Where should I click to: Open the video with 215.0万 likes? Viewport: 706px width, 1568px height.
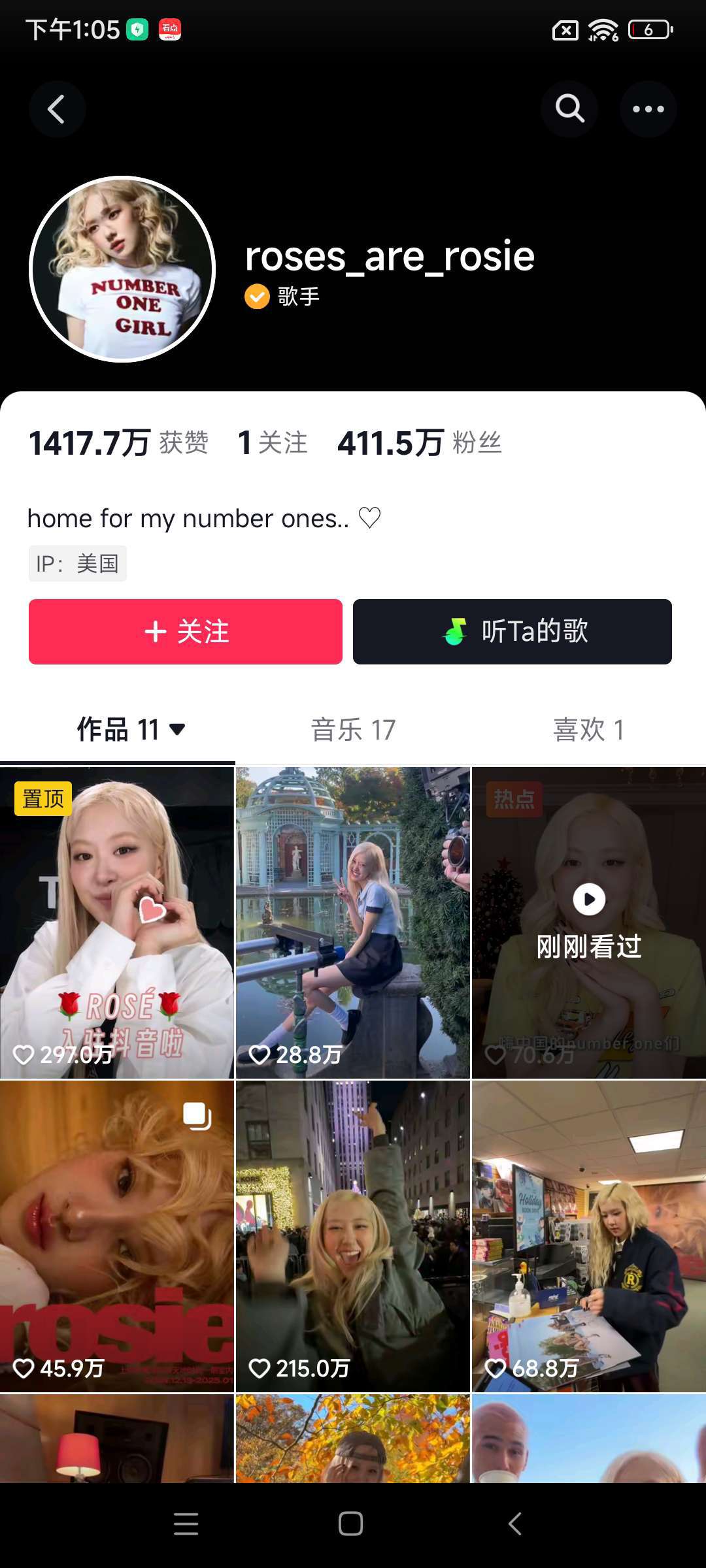tap(353, 1236)
